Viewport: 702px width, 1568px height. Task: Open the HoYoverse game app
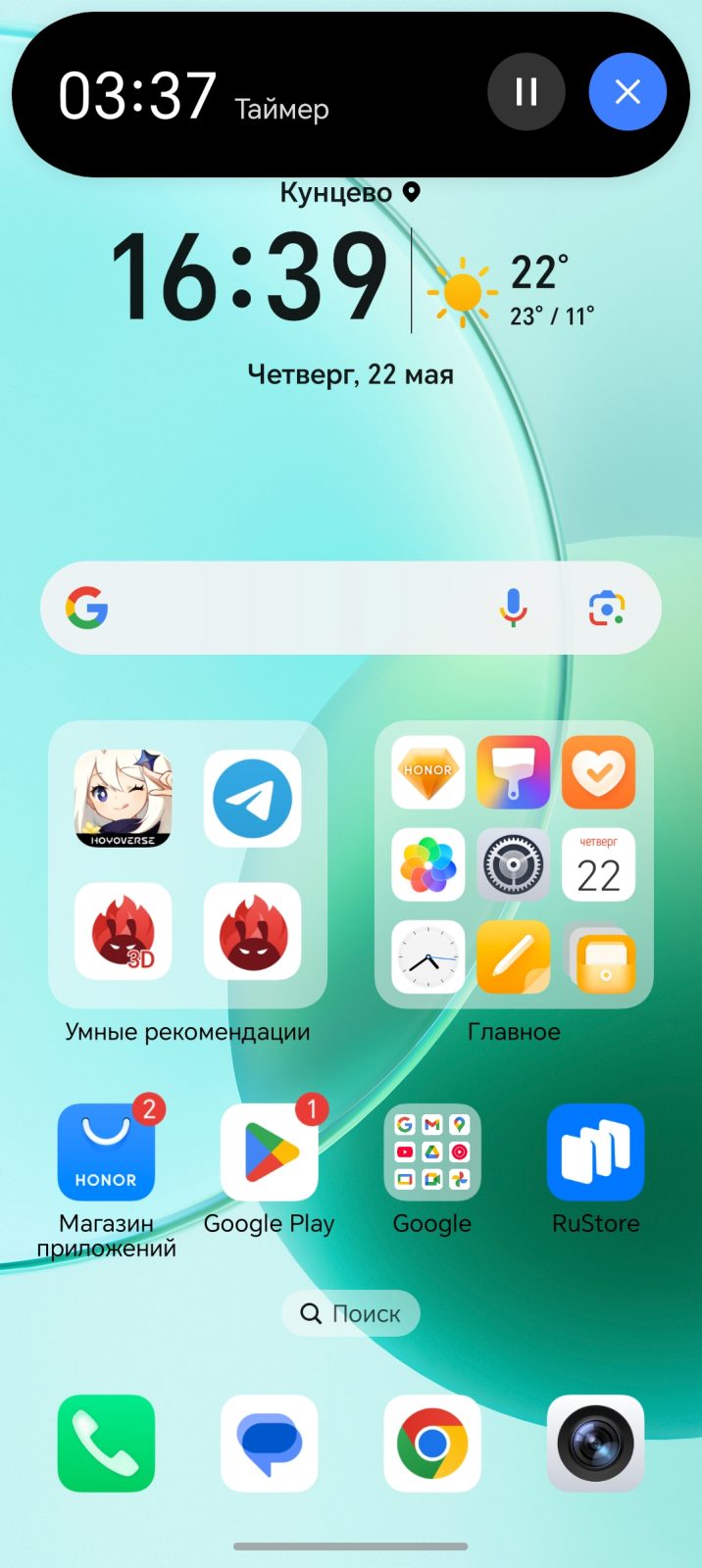click(124, 799)
